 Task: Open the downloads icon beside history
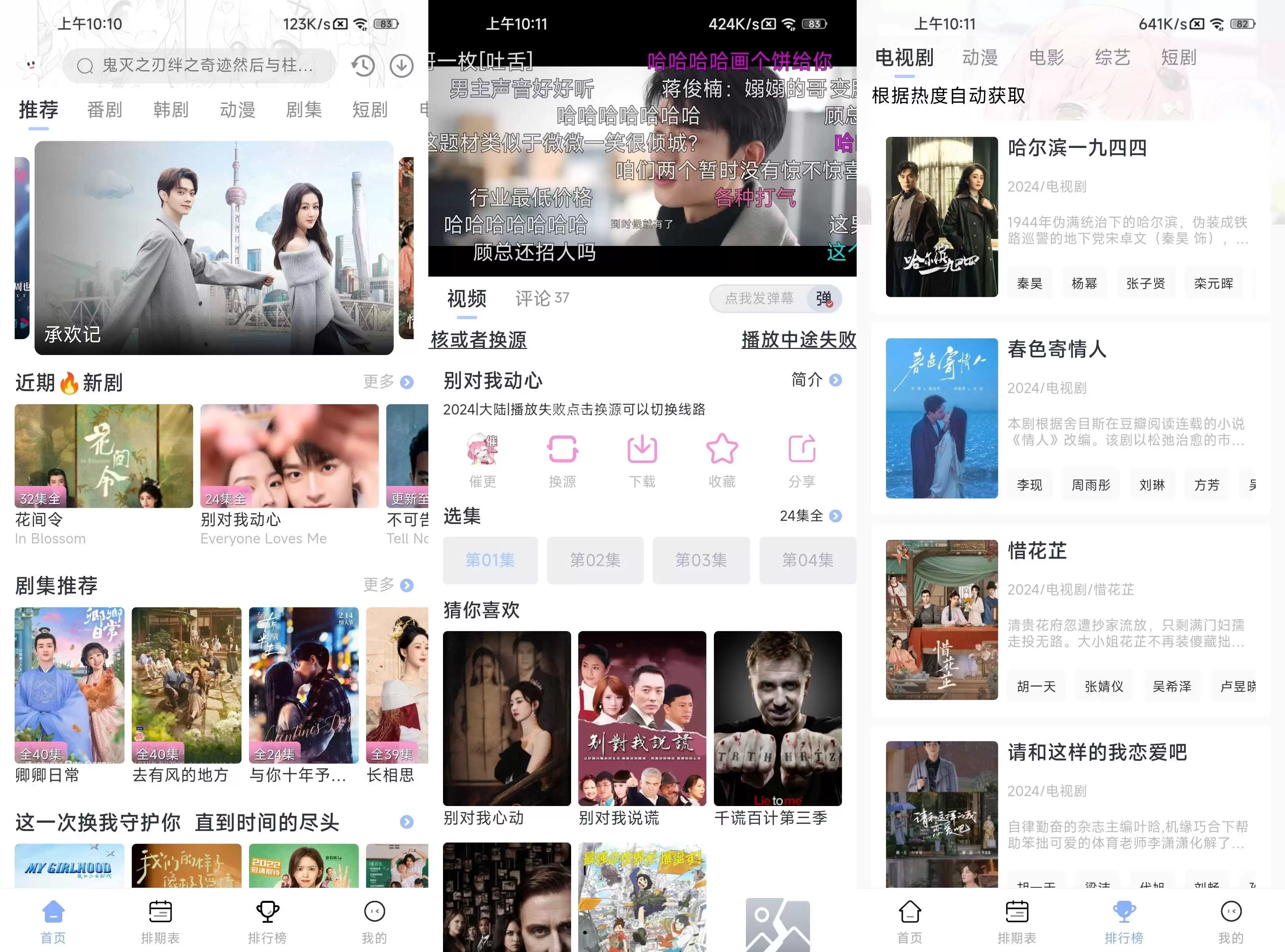pyautogui.click(x=402, y=66)
